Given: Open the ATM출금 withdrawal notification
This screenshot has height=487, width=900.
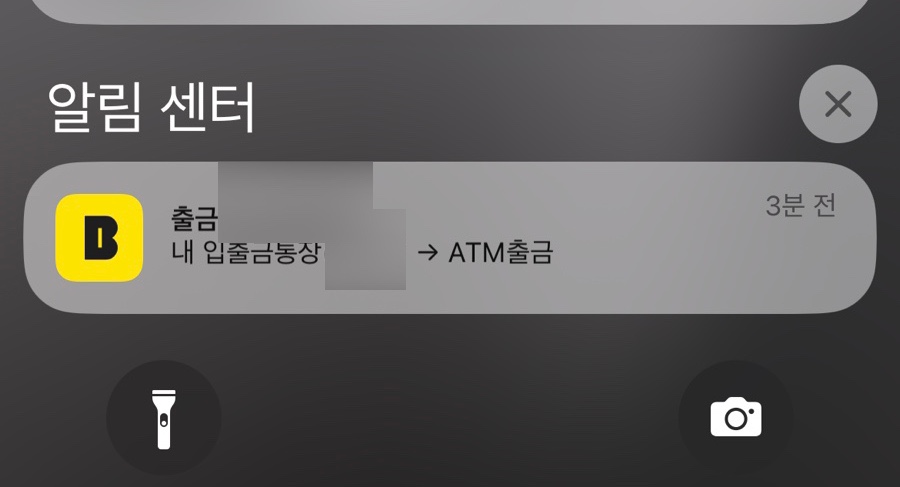Looking at the screenshot, I should pyautogui.click(x=450, y=238).
